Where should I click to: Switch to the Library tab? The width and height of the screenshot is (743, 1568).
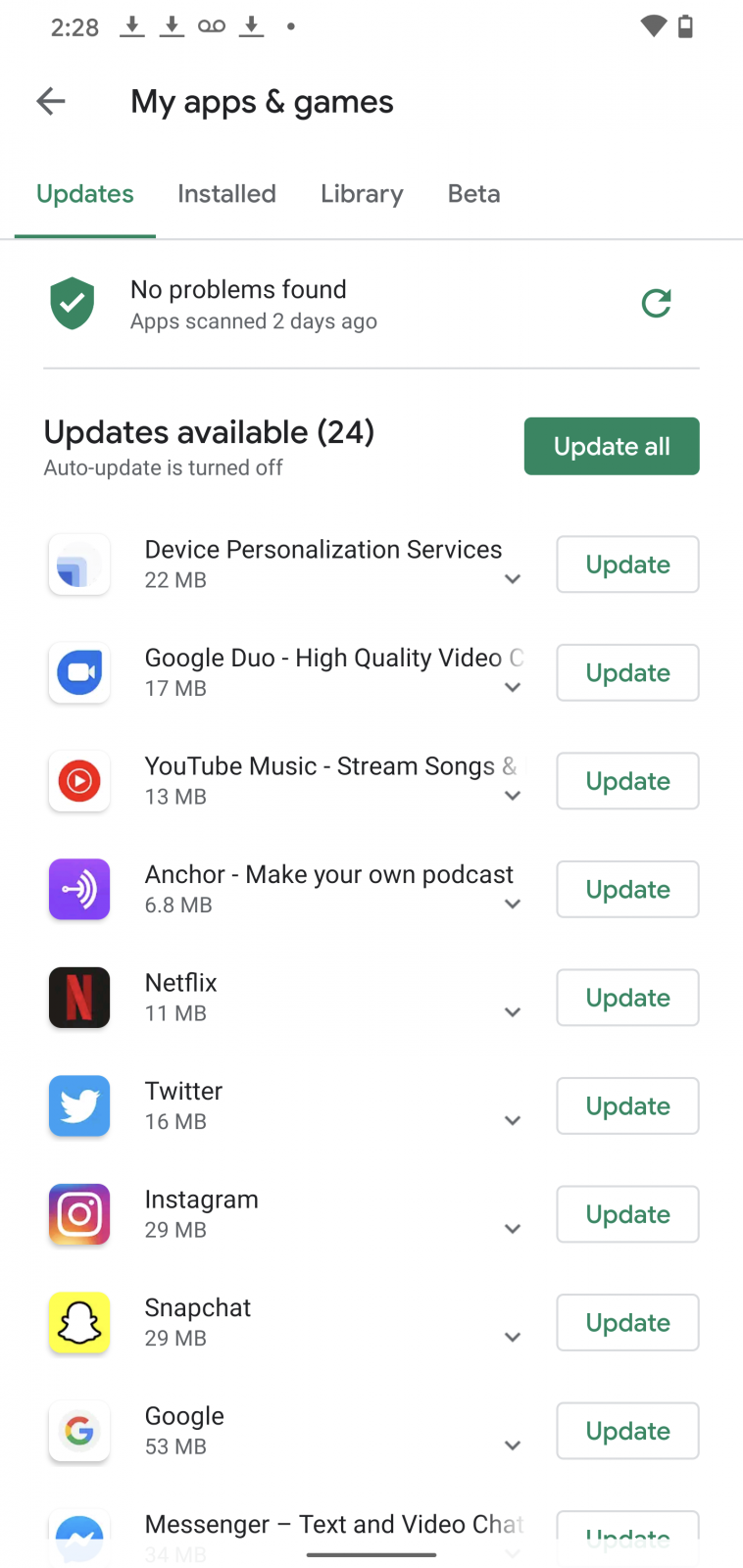[x=362, y=194]
